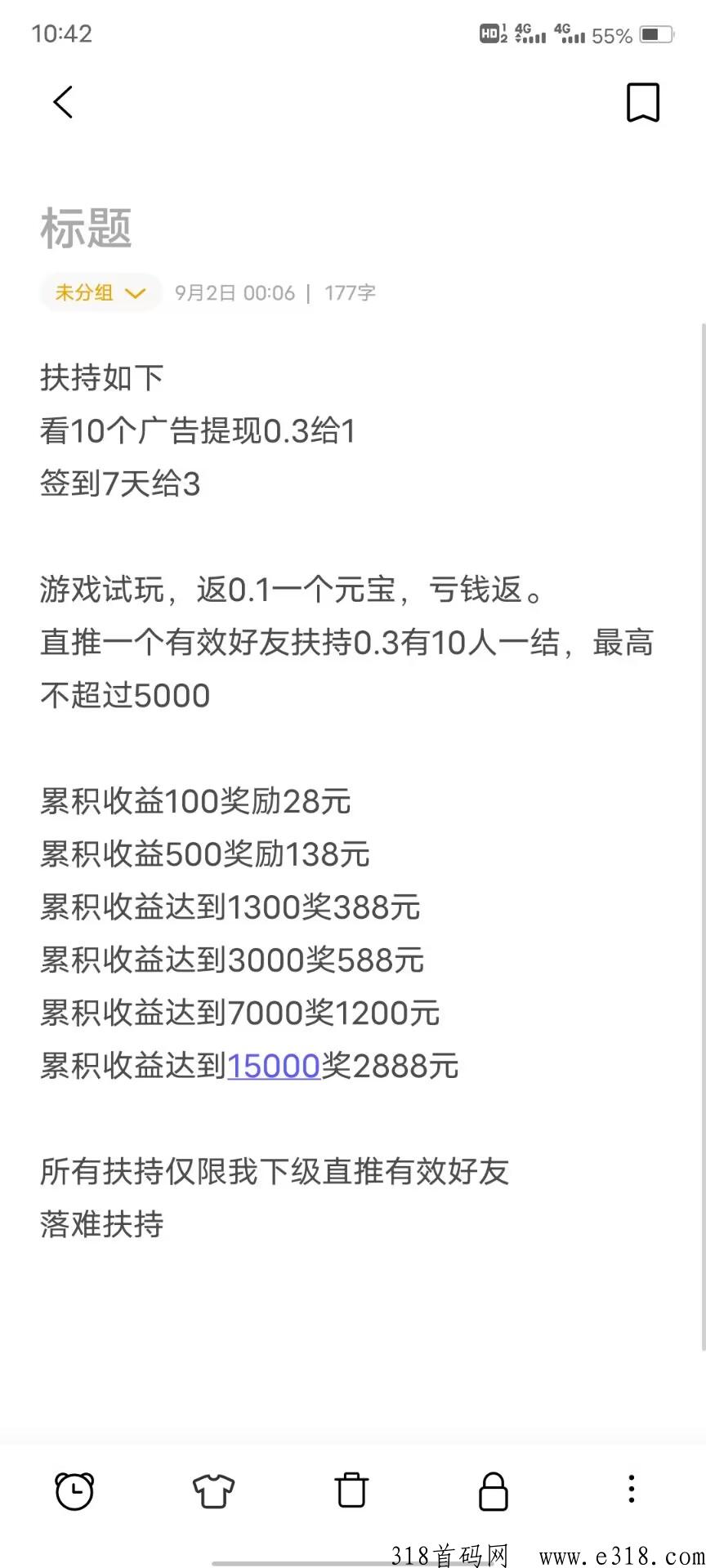The width and height of the screenshot is (706, 1568).
Task: Open the 未分组 group dropdown
Action: pos(100,292)
